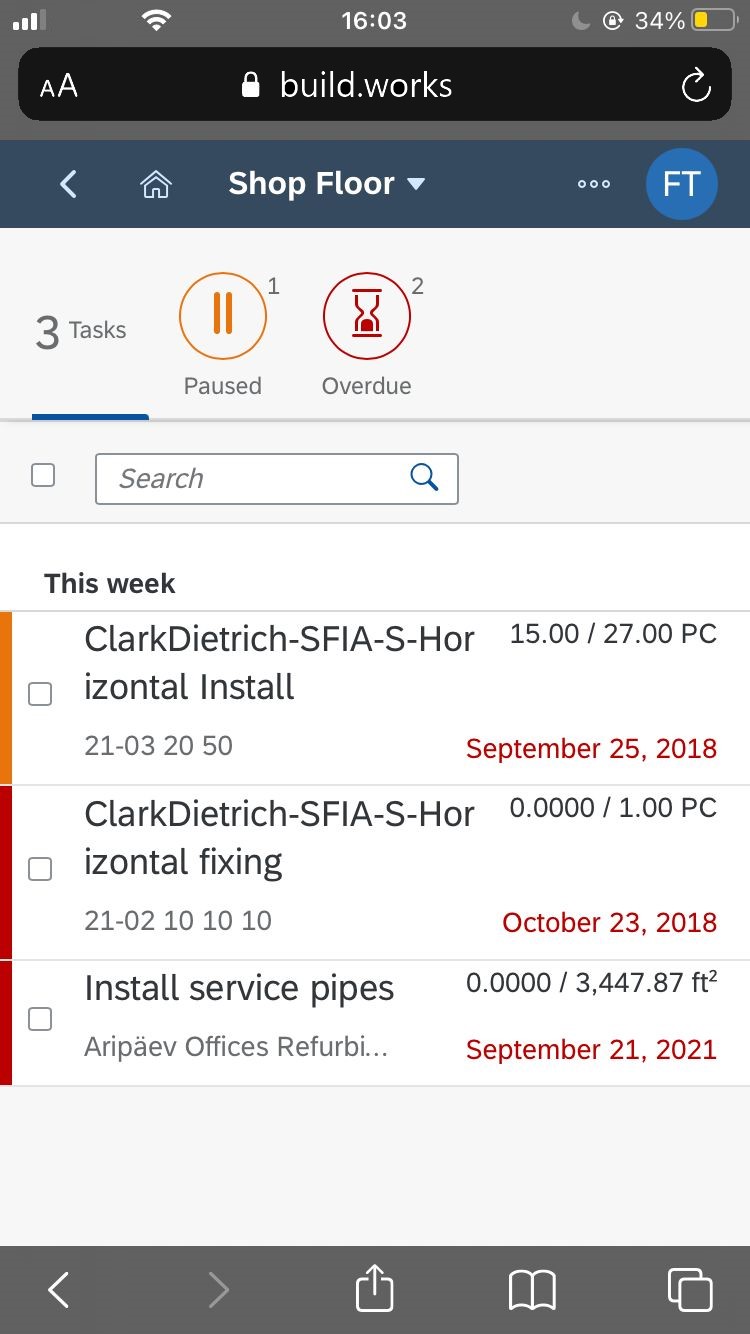Screen dimensions: 750x1334
Task: Expand the Shop Floor dropdown
Action: pyautogui.click(x=327, y=184)
